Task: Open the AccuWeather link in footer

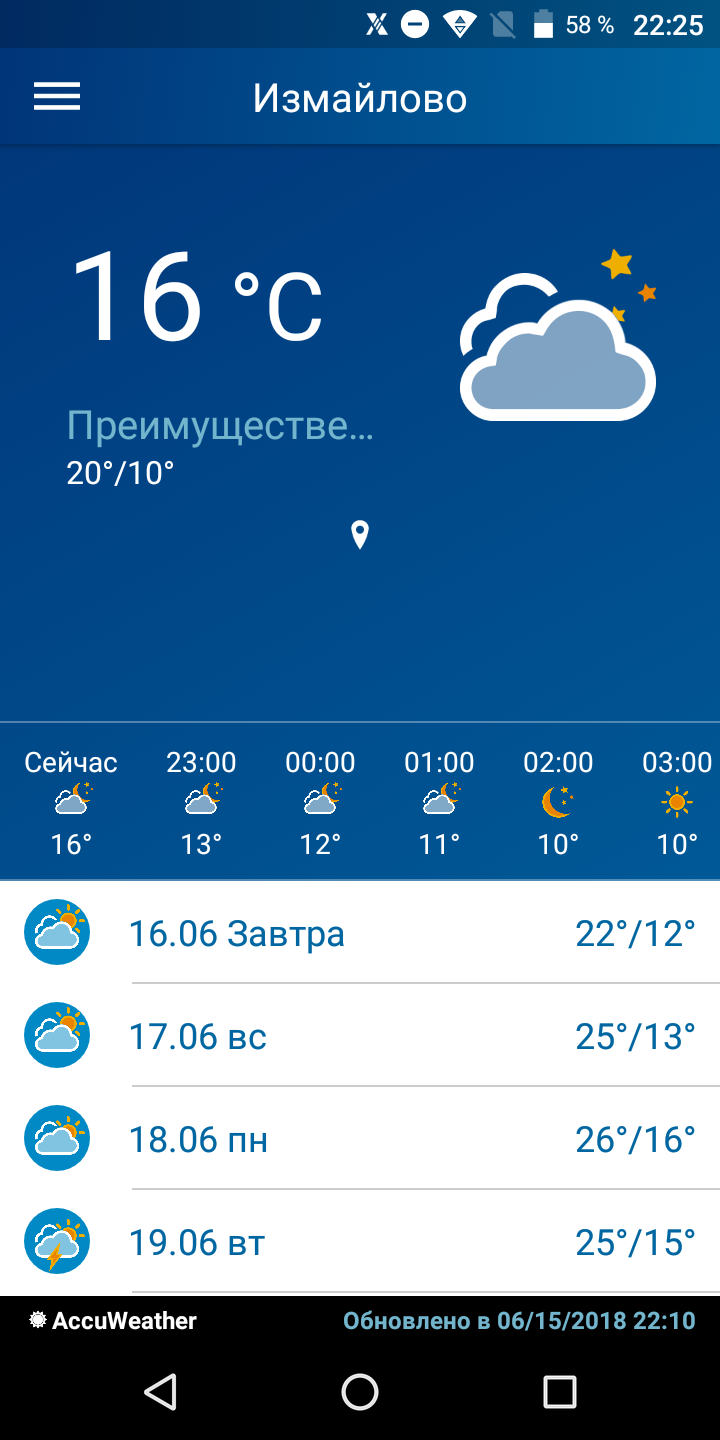Action: click(x=113, y=1320)
